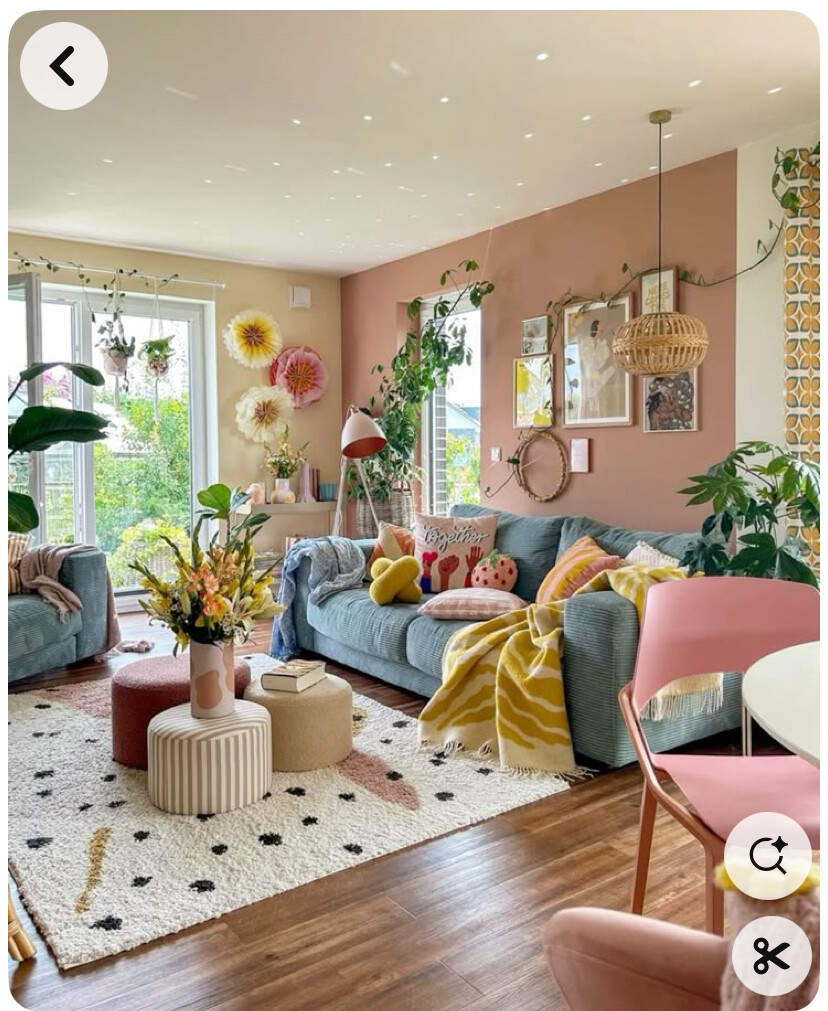The image size is (828, 1011).
Task: Tap the scissors cutout icon
Action: (x=771, y=955)
